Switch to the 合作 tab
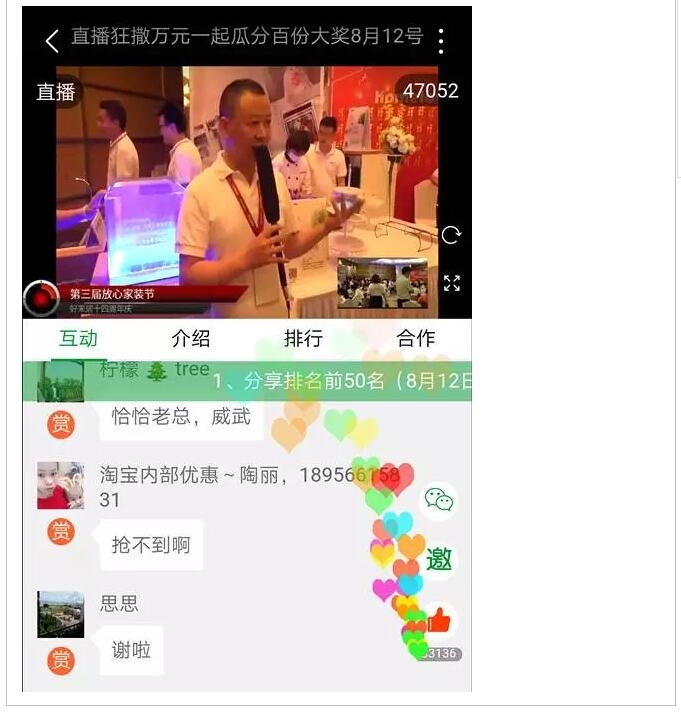The width and height of the screenshot is (681, 718). point(415,339)
